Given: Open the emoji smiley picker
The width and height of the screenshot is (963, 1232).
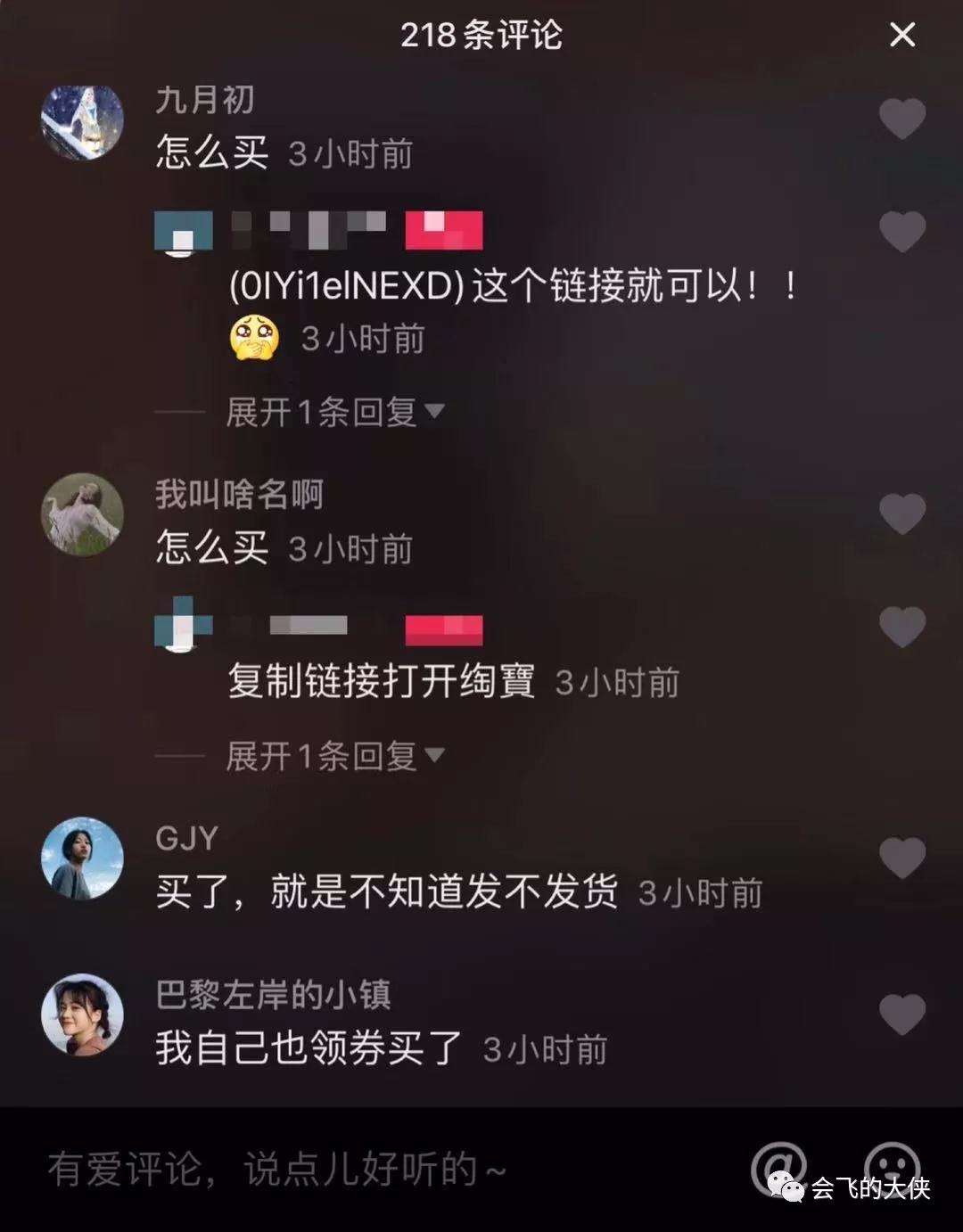Looking at the screenshot, I should pyautogui.click(x=894, y=1167).
